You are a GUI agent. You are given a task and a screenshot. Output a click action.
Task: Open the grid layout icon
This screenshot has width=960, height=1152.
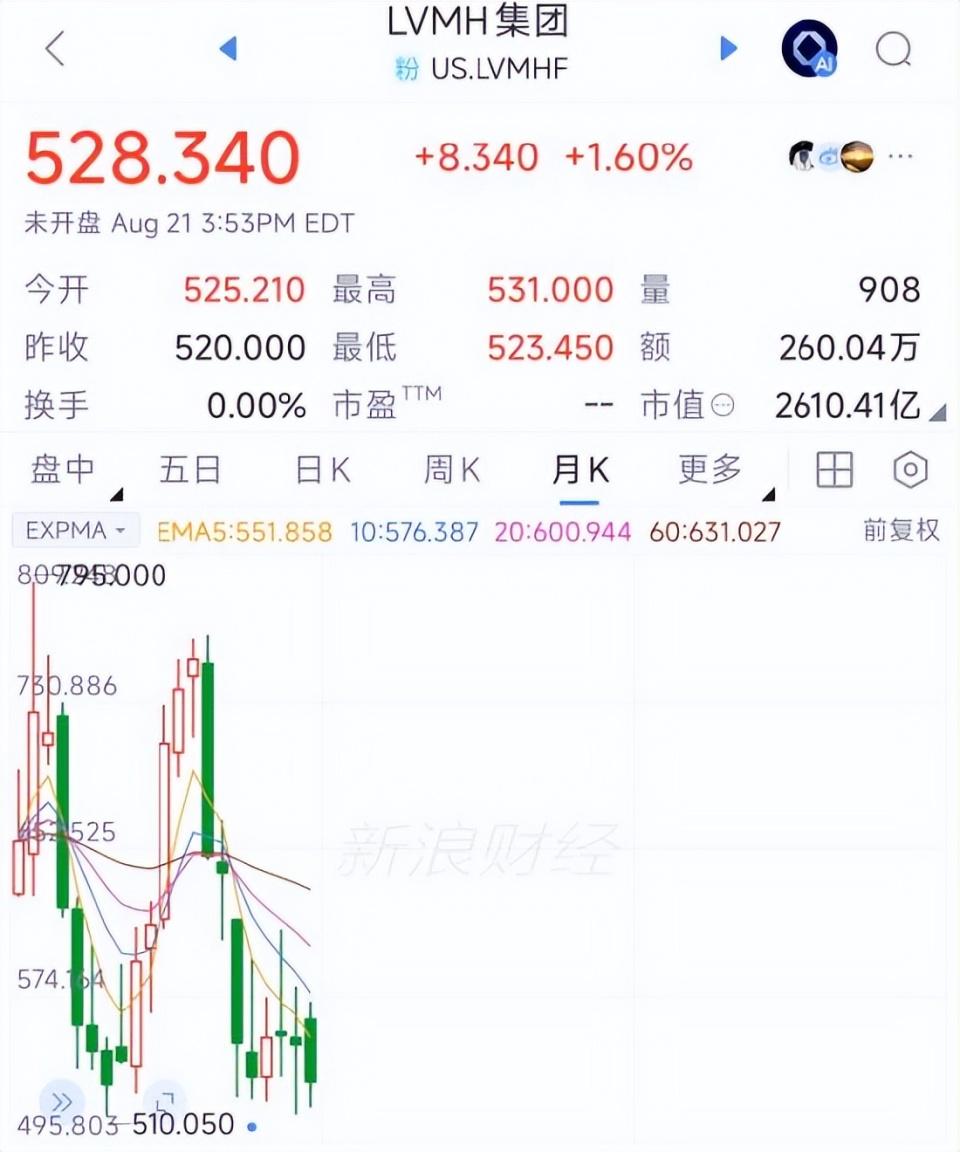[x=834, y=469]
